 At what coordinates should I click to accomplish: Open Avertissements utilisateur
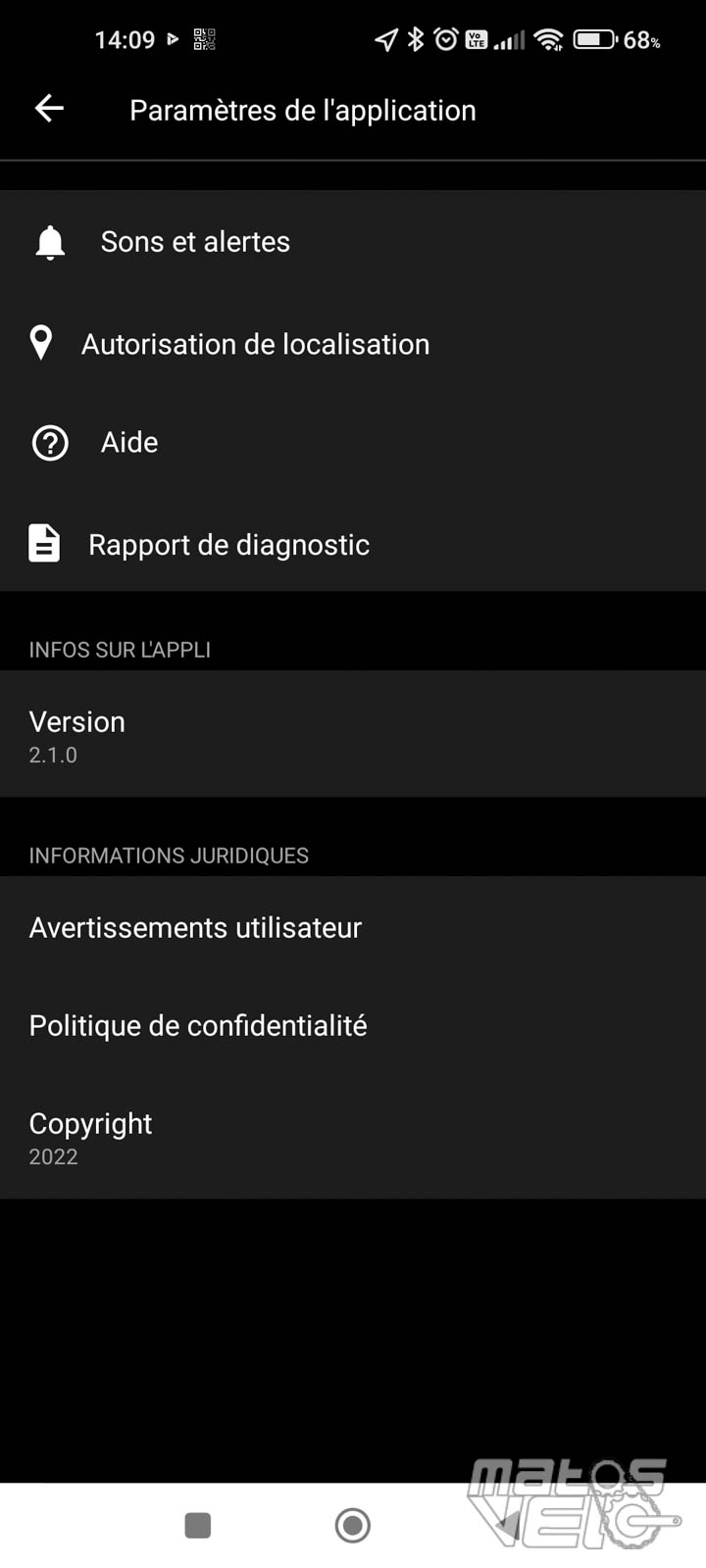(353, 927)
